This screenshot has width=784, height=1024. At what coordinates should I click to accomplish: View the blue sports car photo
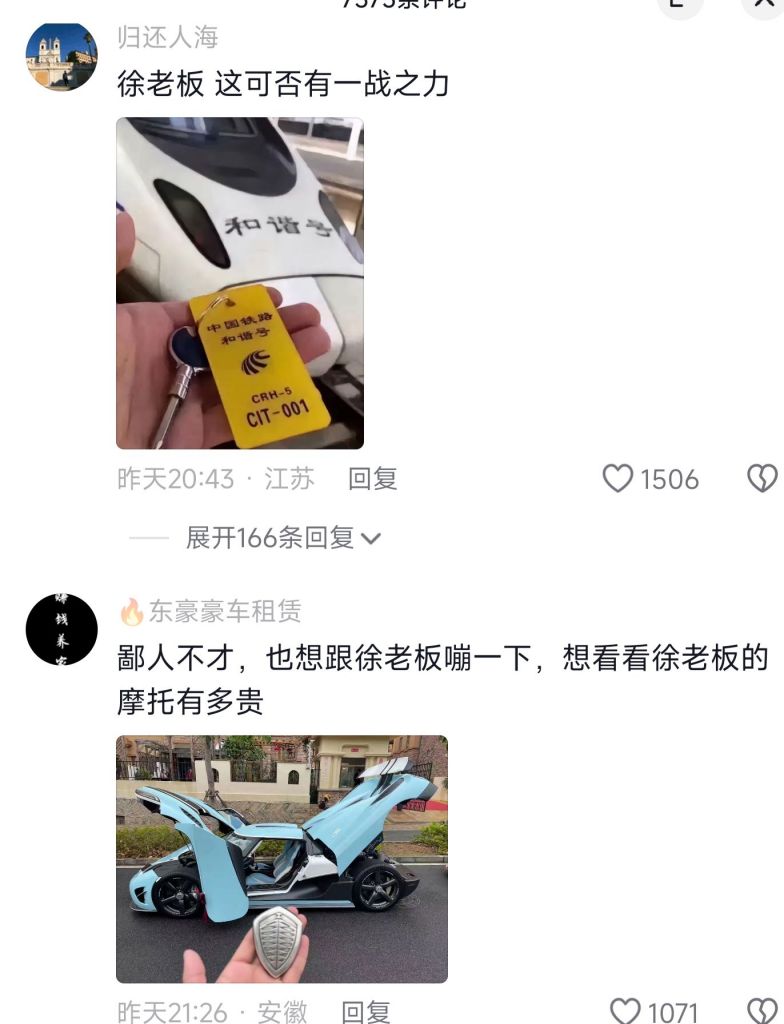pos(282,859)
